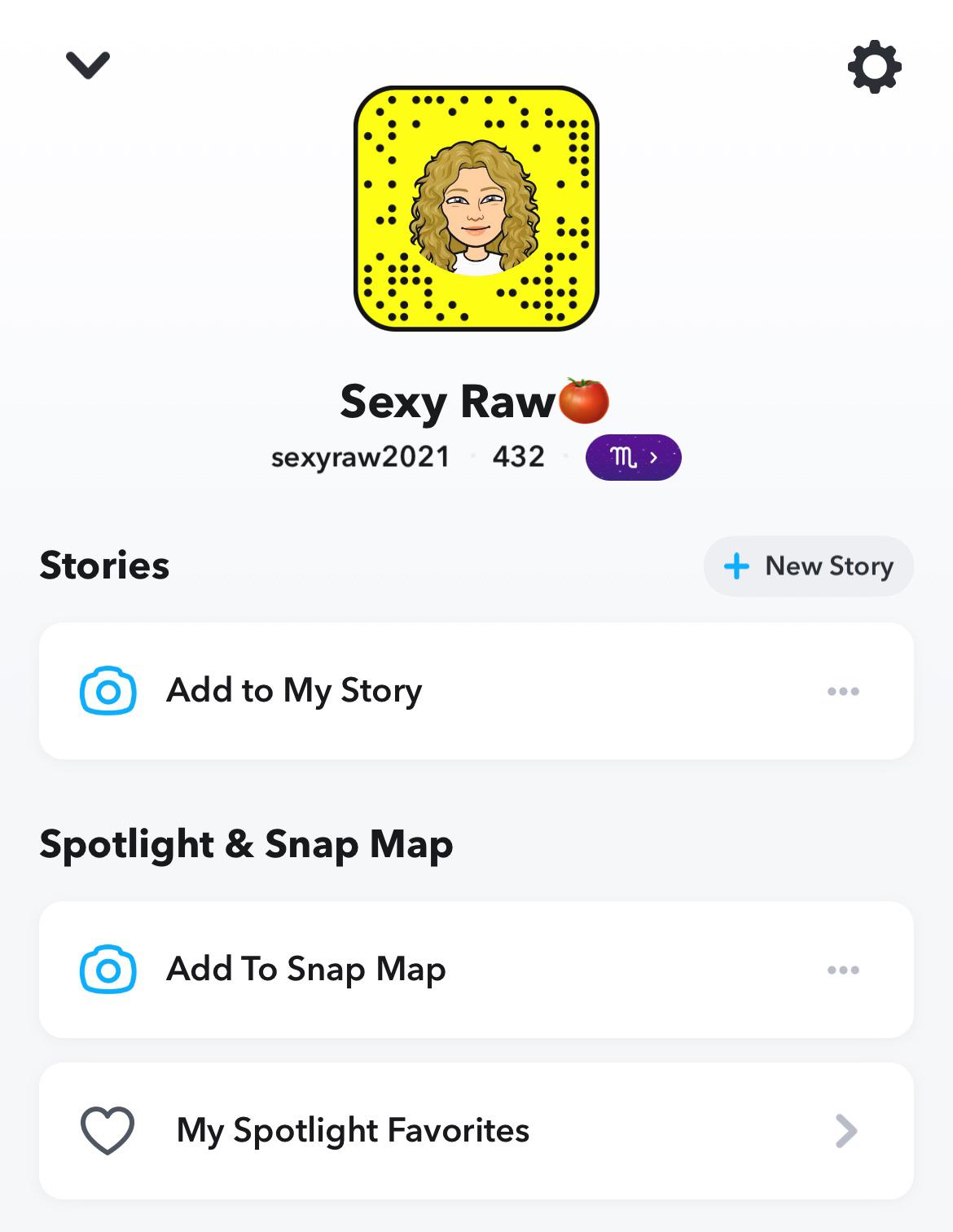Tap the snap score 432
This screenshot has width=953, height=1232.
[518, 457]
